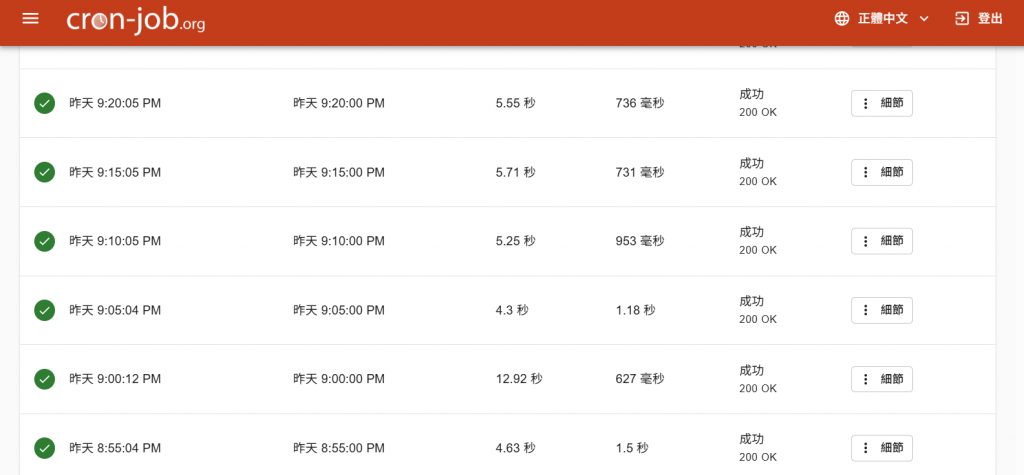Open 細節 for the 9:05:04 PM run
Image resolution: width=1024 pixels, height=475 pixels.
pyautogui.click(x=881, y=310)
